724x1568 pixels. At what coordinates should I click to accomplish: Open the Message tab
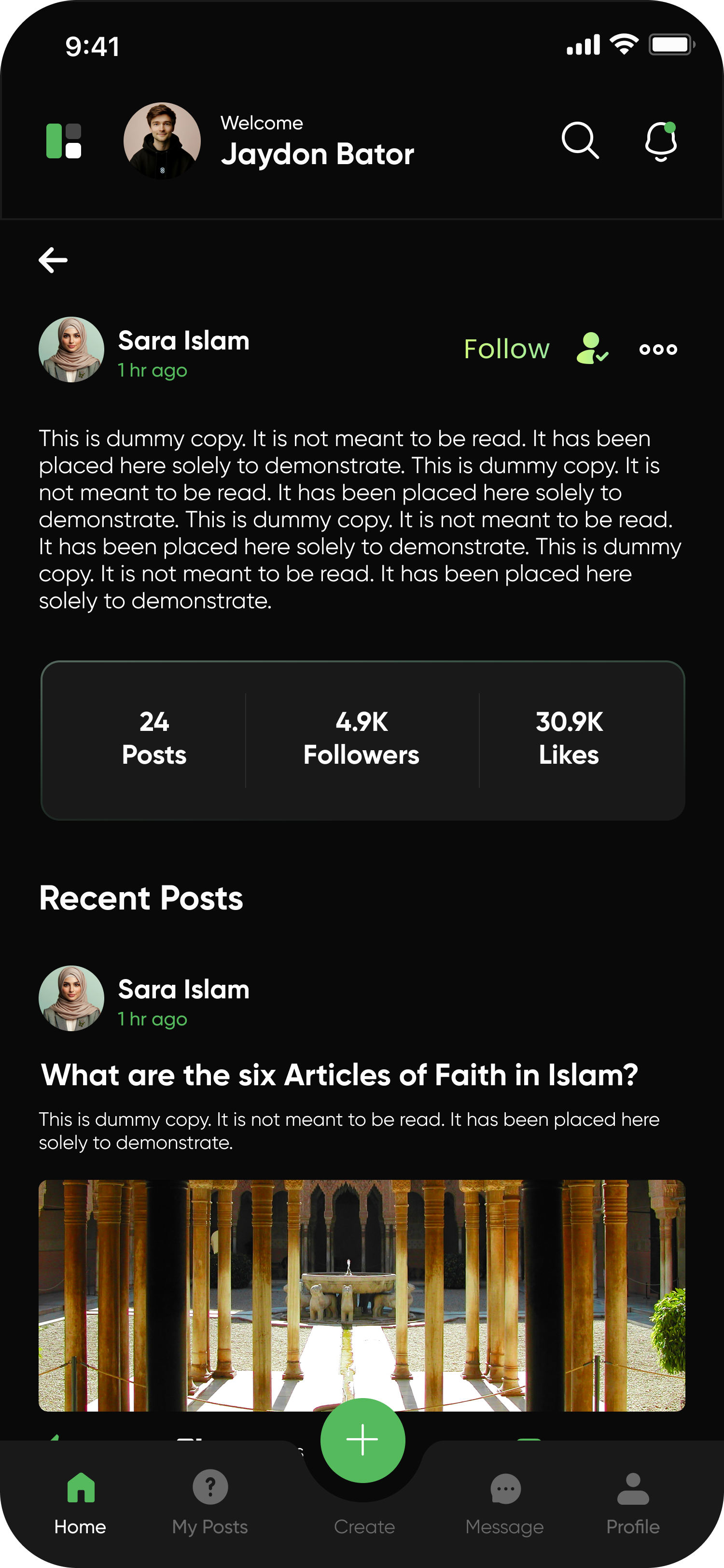[x=505, y=1500]
